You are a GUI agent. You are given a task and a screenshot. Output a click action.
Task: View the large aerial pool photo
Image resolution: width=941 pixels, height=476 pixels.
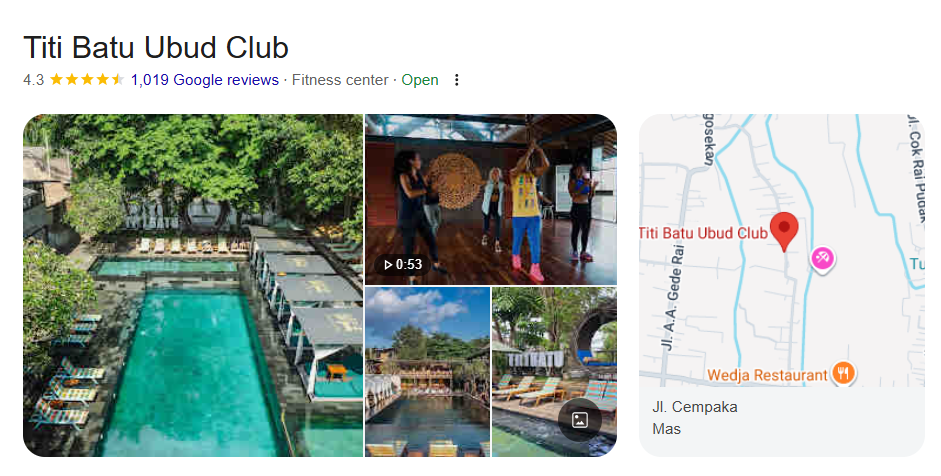point(193,285)
